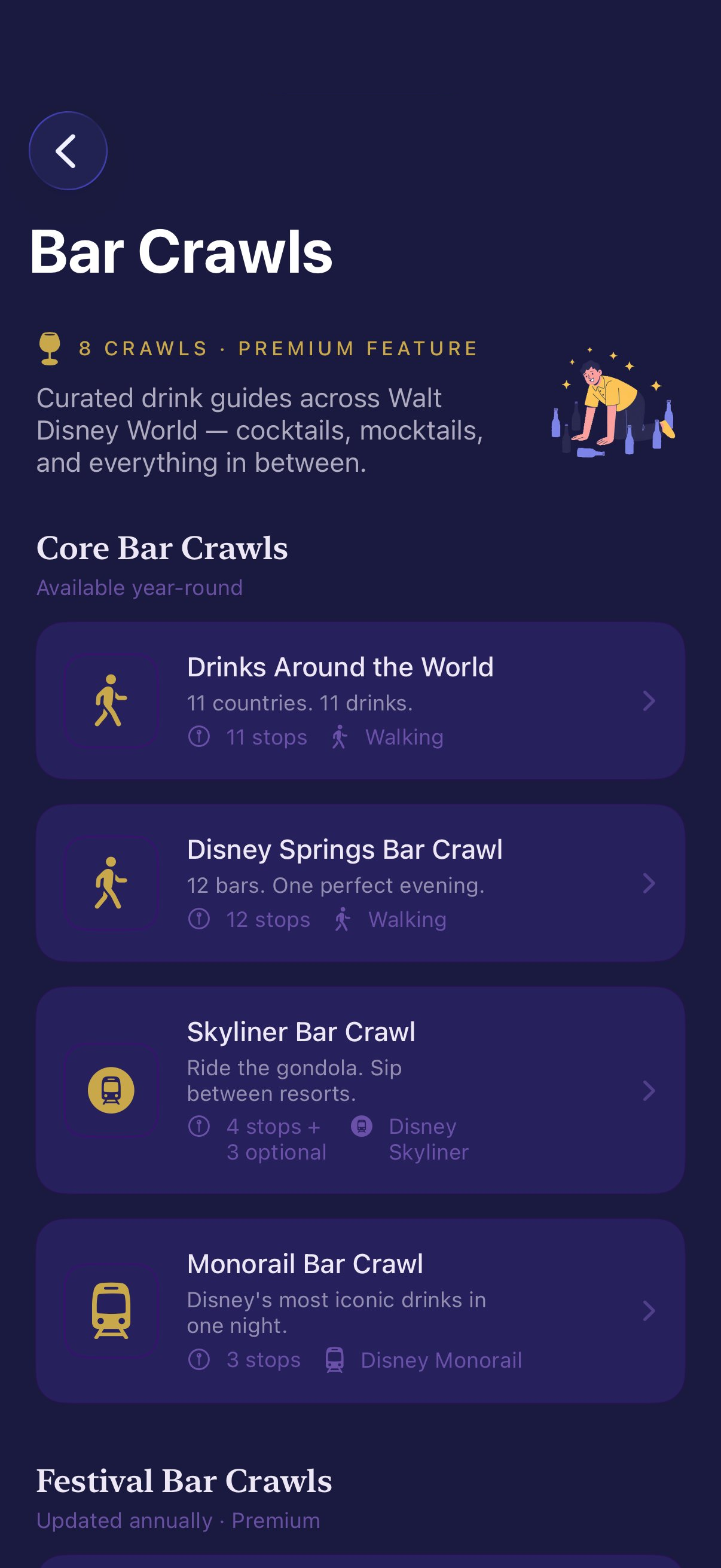Image resolution: width=721 pixels, height=1568 pixels.
Task: Go back using the arrow button
Action: (x=68, y=150)
